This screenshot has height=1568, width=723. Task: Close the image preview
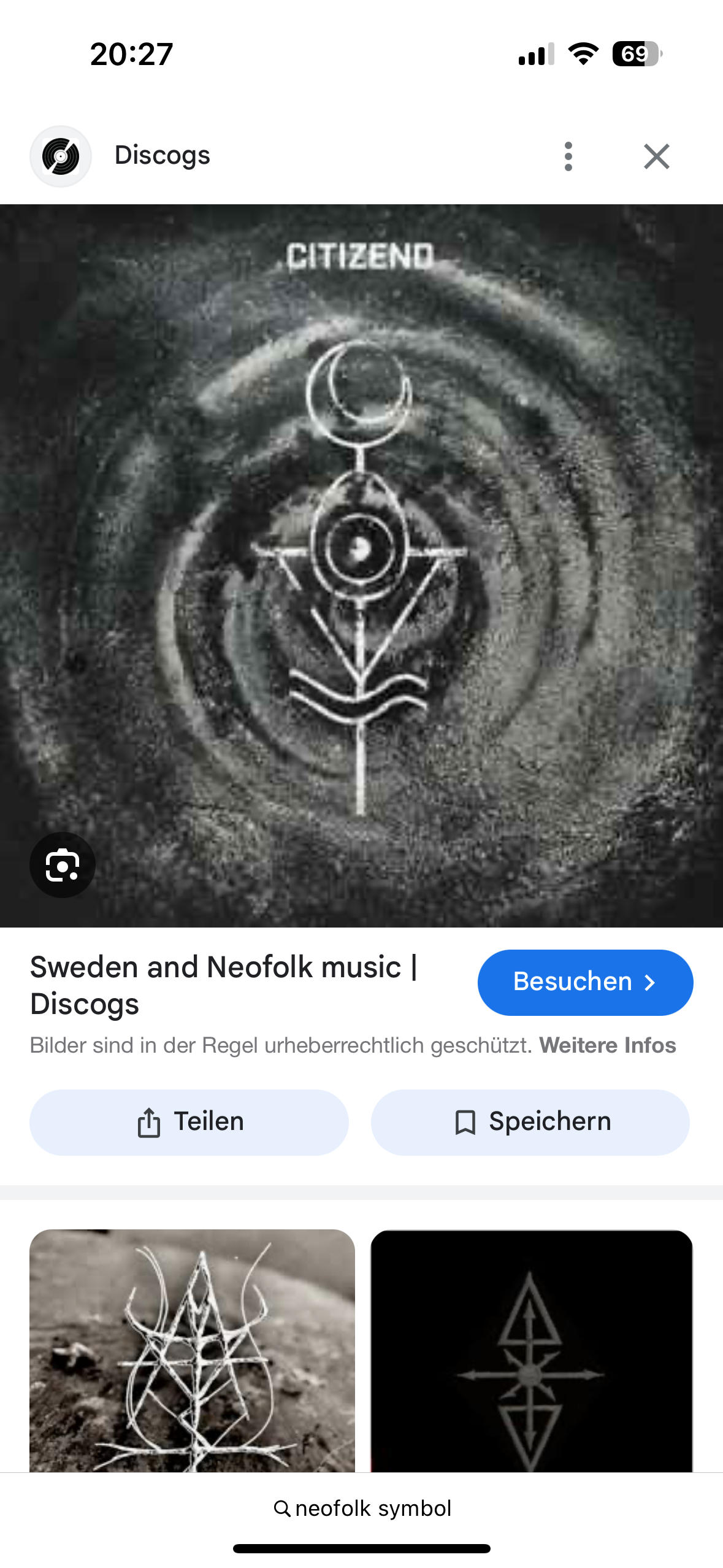click(656, 156)
